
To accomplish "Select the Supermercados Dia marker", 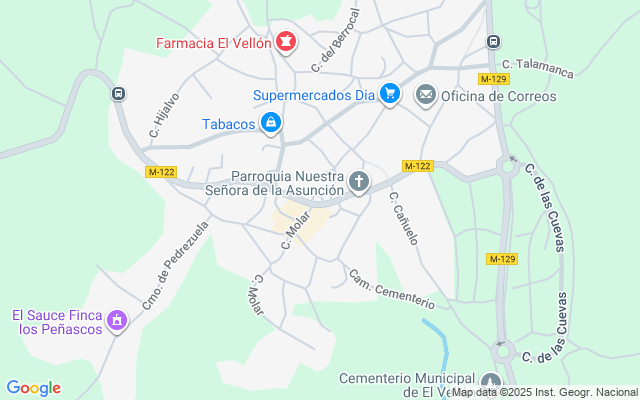I will tap(390, 95).
